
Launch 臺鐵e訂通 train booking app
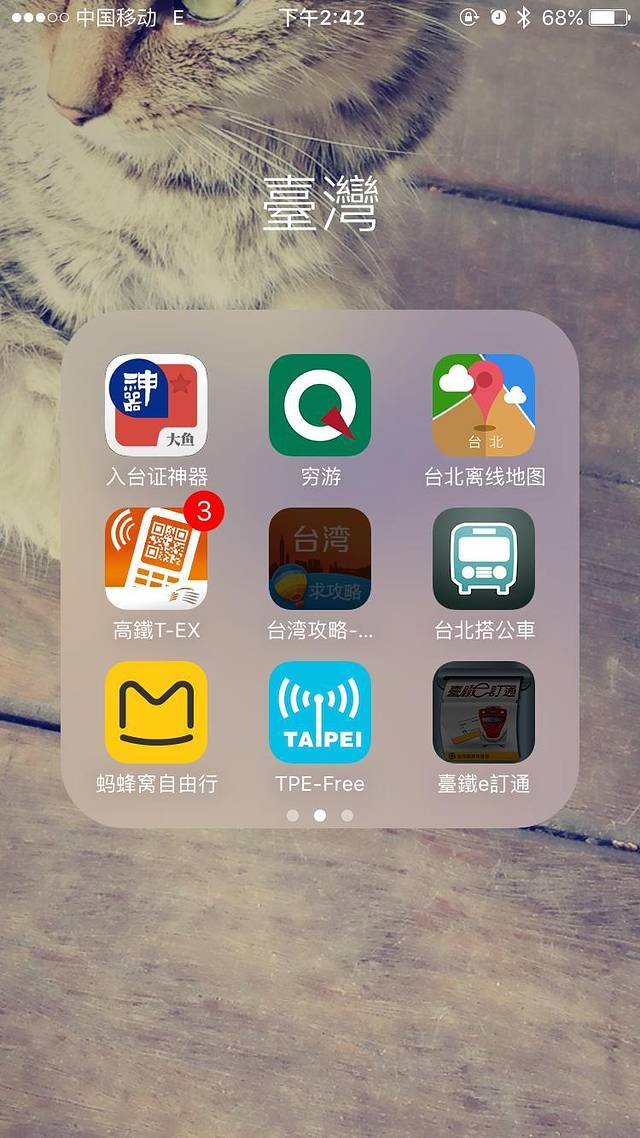(x=484, y=712)
